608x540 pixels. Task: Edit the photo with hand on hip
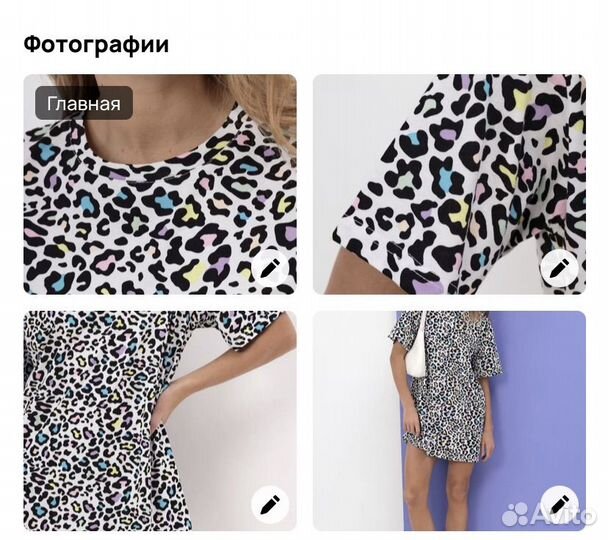[269, 503]
